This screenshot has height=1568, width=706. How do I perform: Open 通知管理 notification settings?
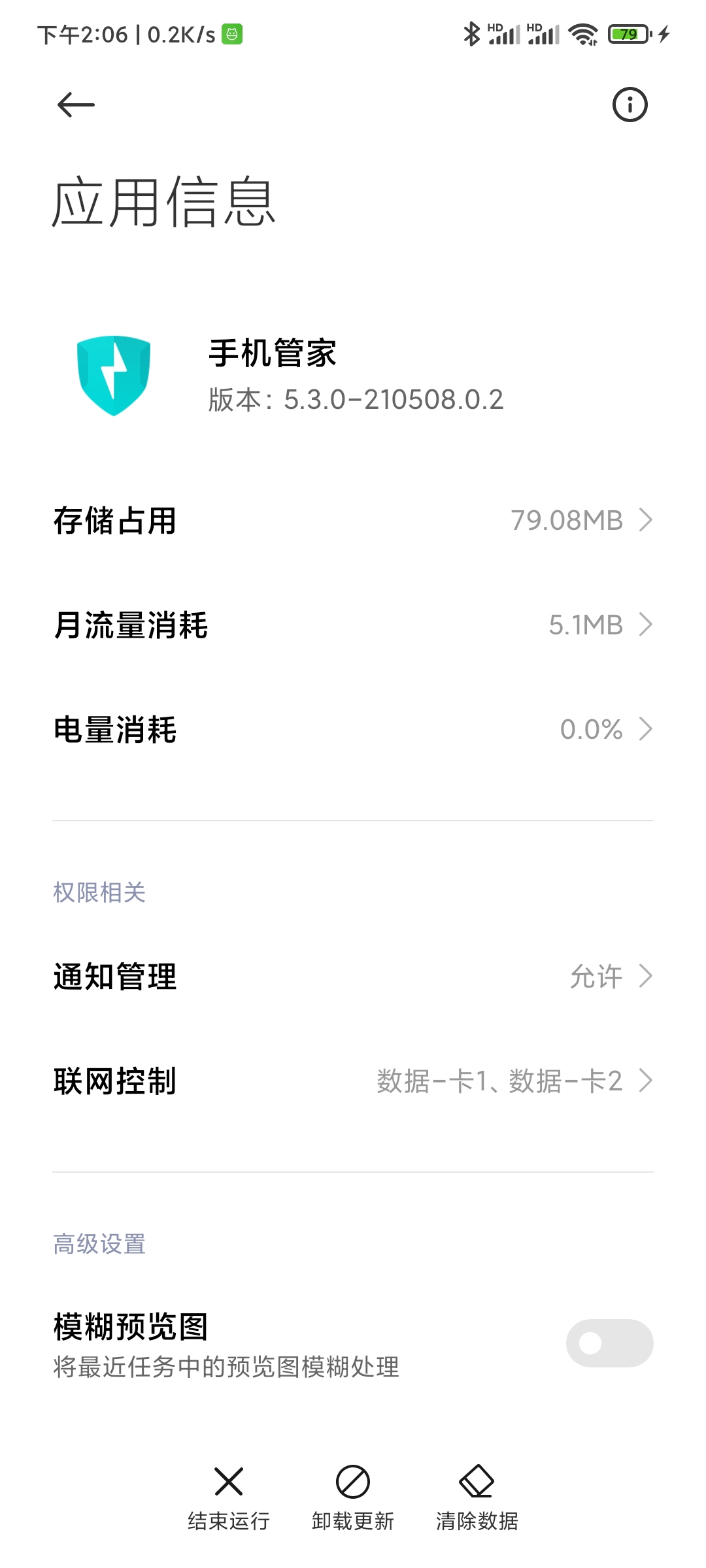353,977
